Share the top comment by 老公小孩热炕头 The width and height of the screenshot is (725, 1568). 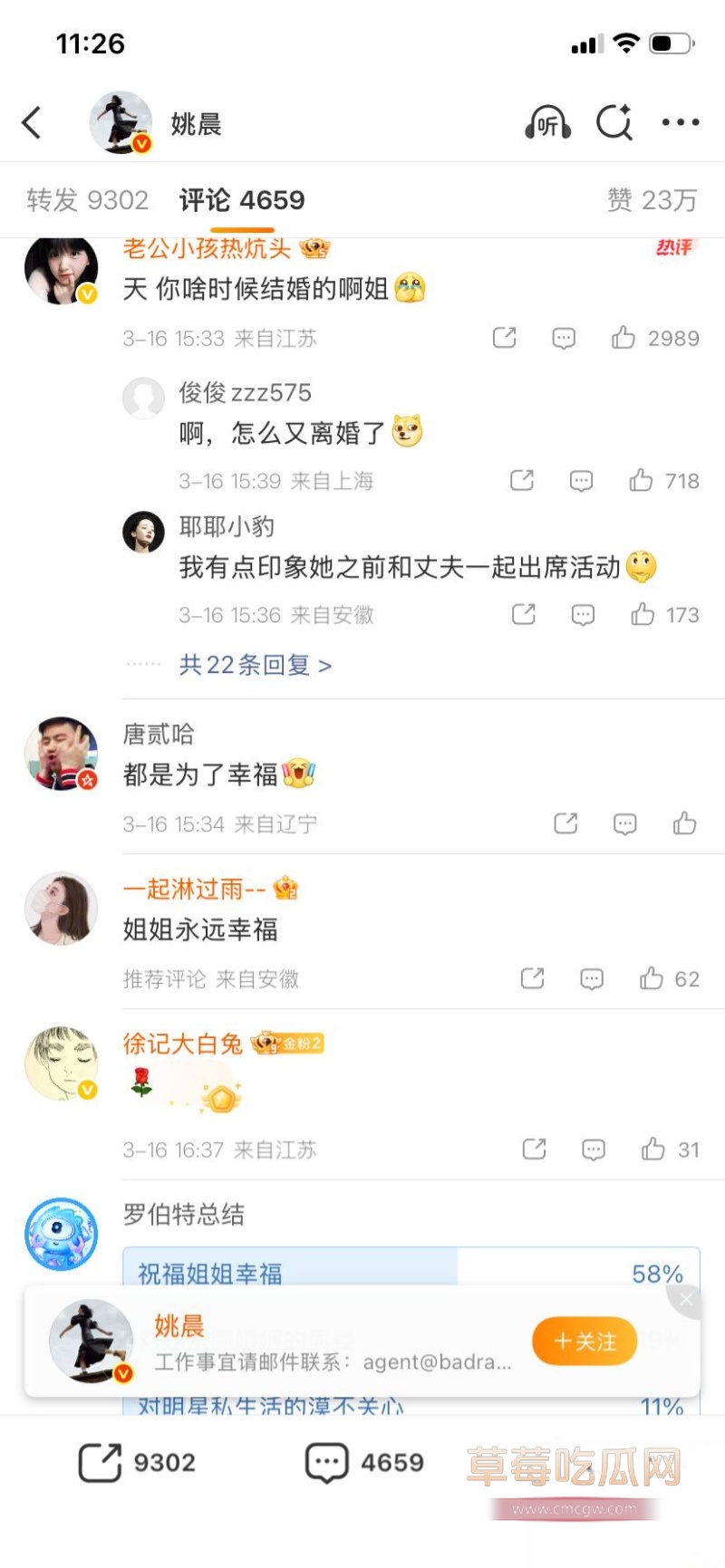[505, 337]
